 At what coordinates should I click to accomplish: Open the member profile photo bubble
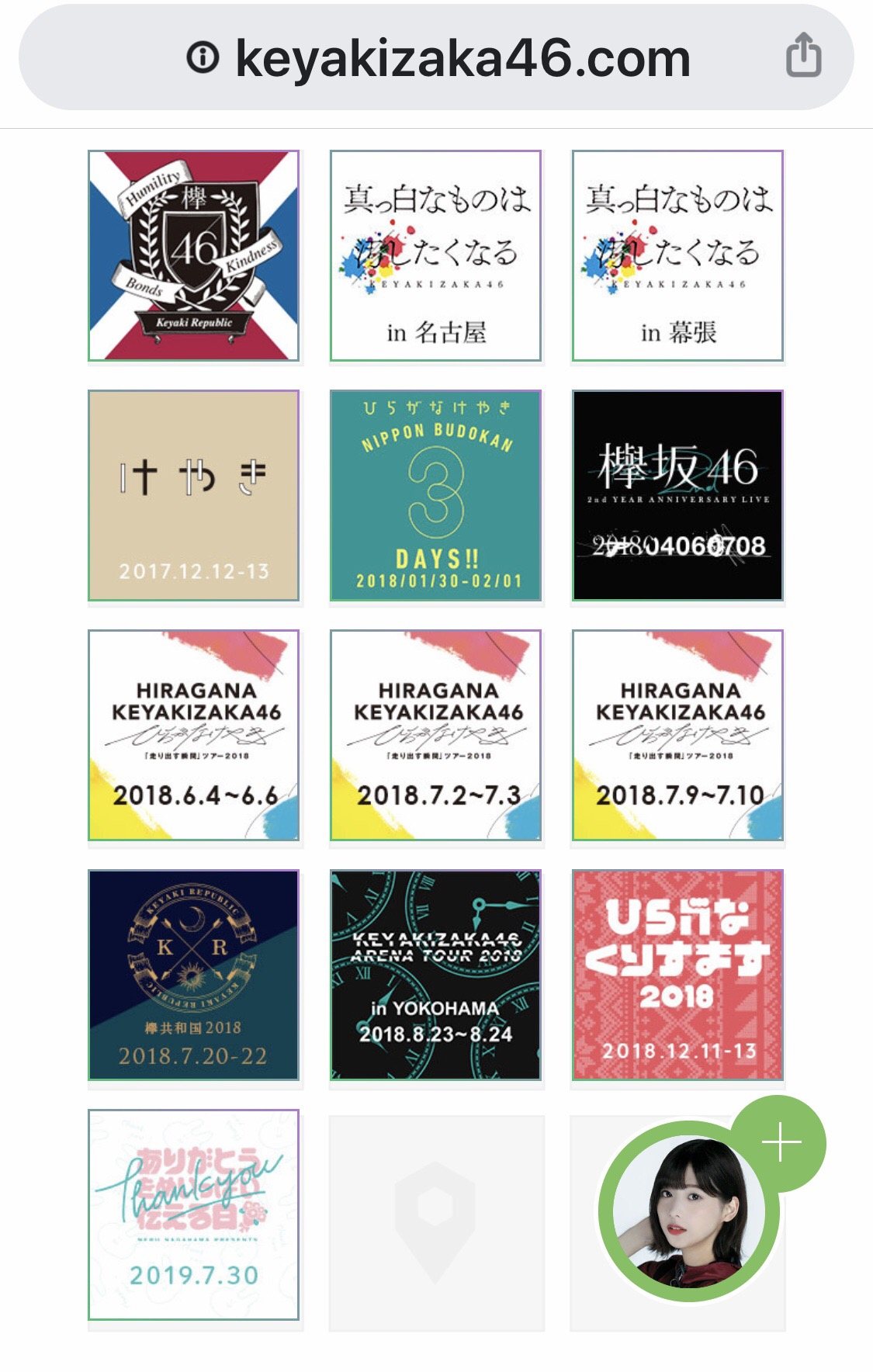(688, 1212)
